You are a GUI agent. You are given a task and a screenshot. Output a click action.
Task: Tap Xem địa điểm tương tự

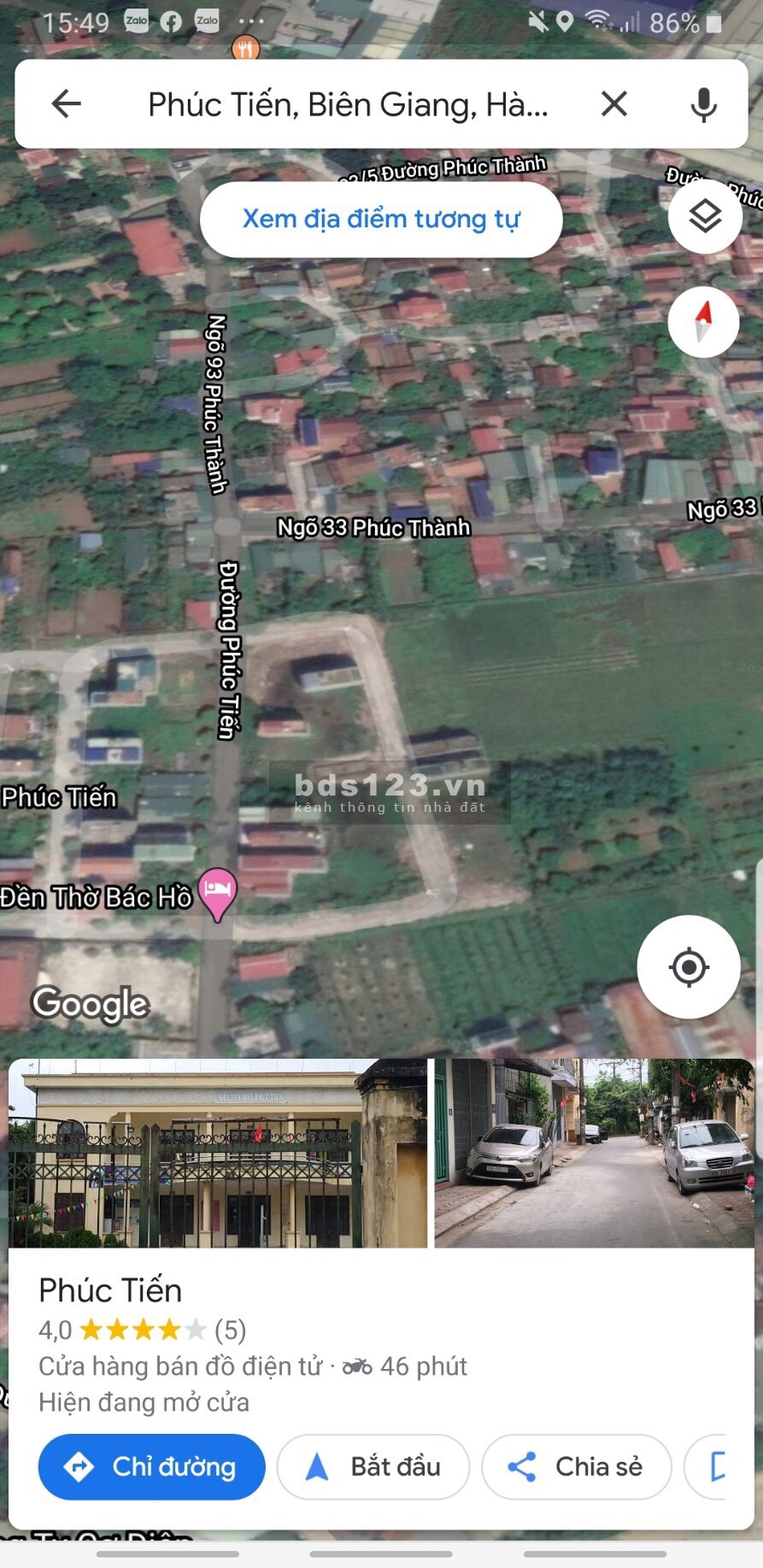coord(381,219)
